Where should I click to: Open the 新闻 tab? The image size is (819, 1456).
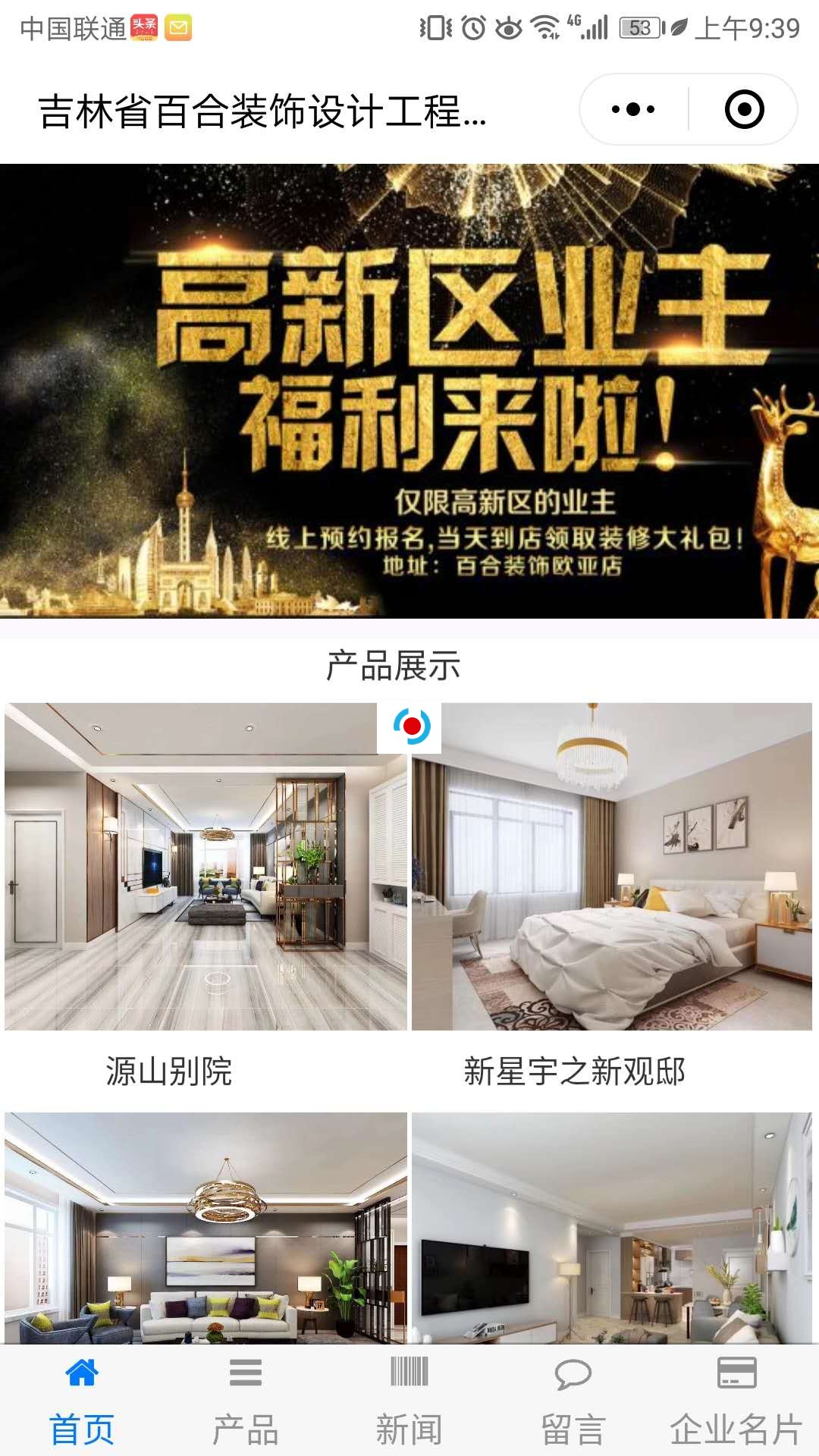click(x=409, y=1401)
